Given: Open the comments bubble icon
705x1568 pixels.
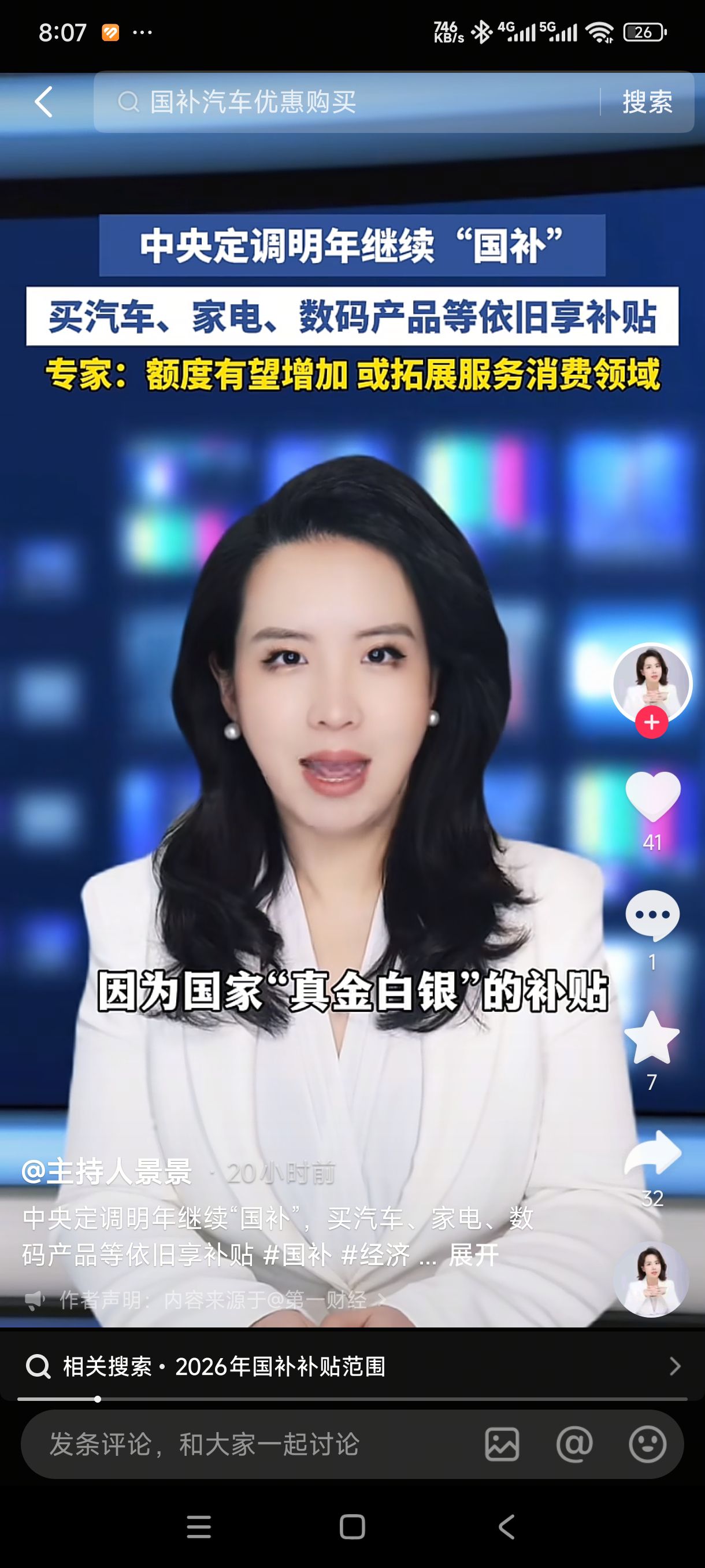Looking at the screenshot, I should click(x=652, y=915).
